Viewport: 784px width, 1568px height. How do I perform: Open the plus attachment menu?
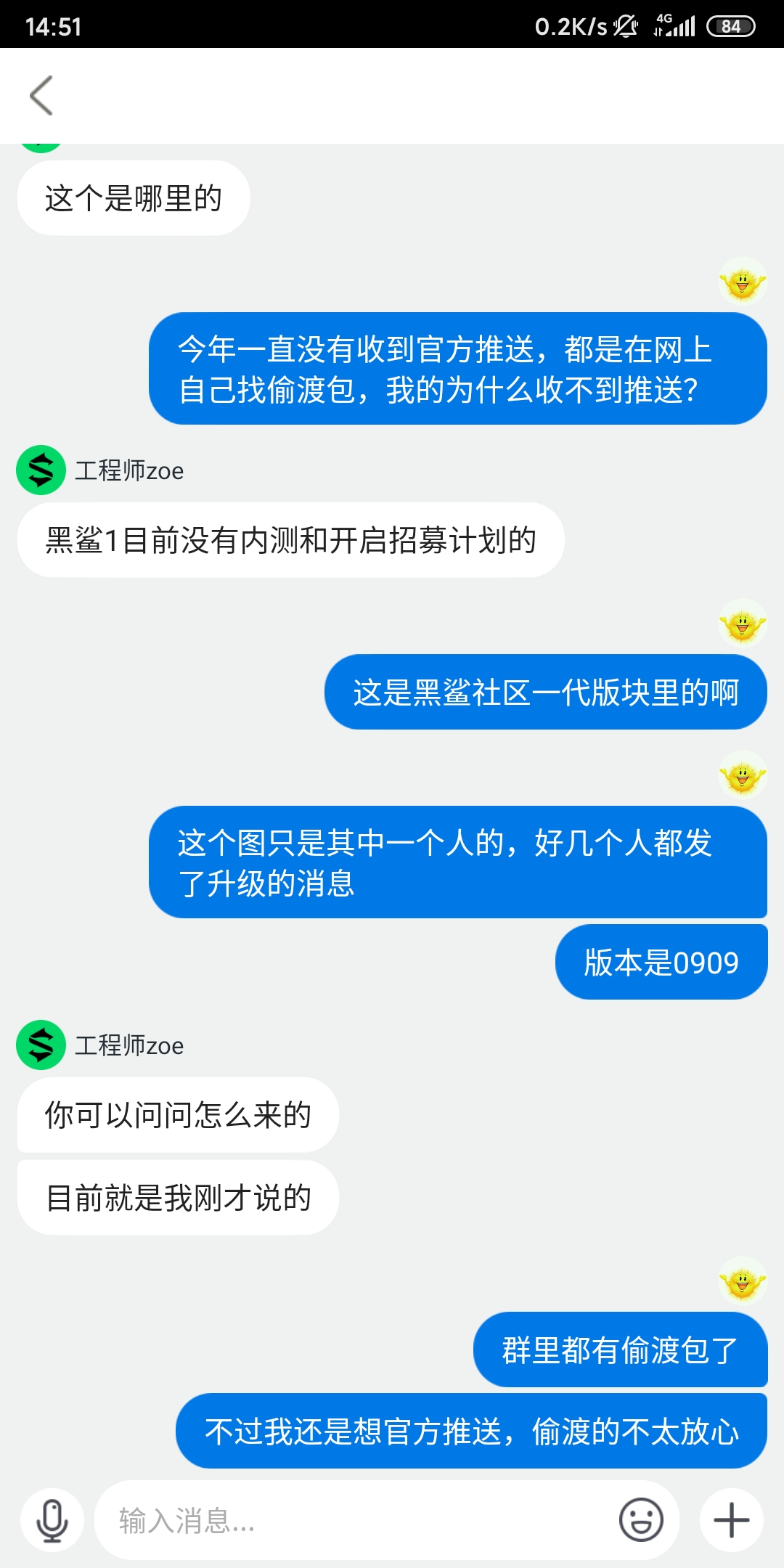[x=732, y=1520]
